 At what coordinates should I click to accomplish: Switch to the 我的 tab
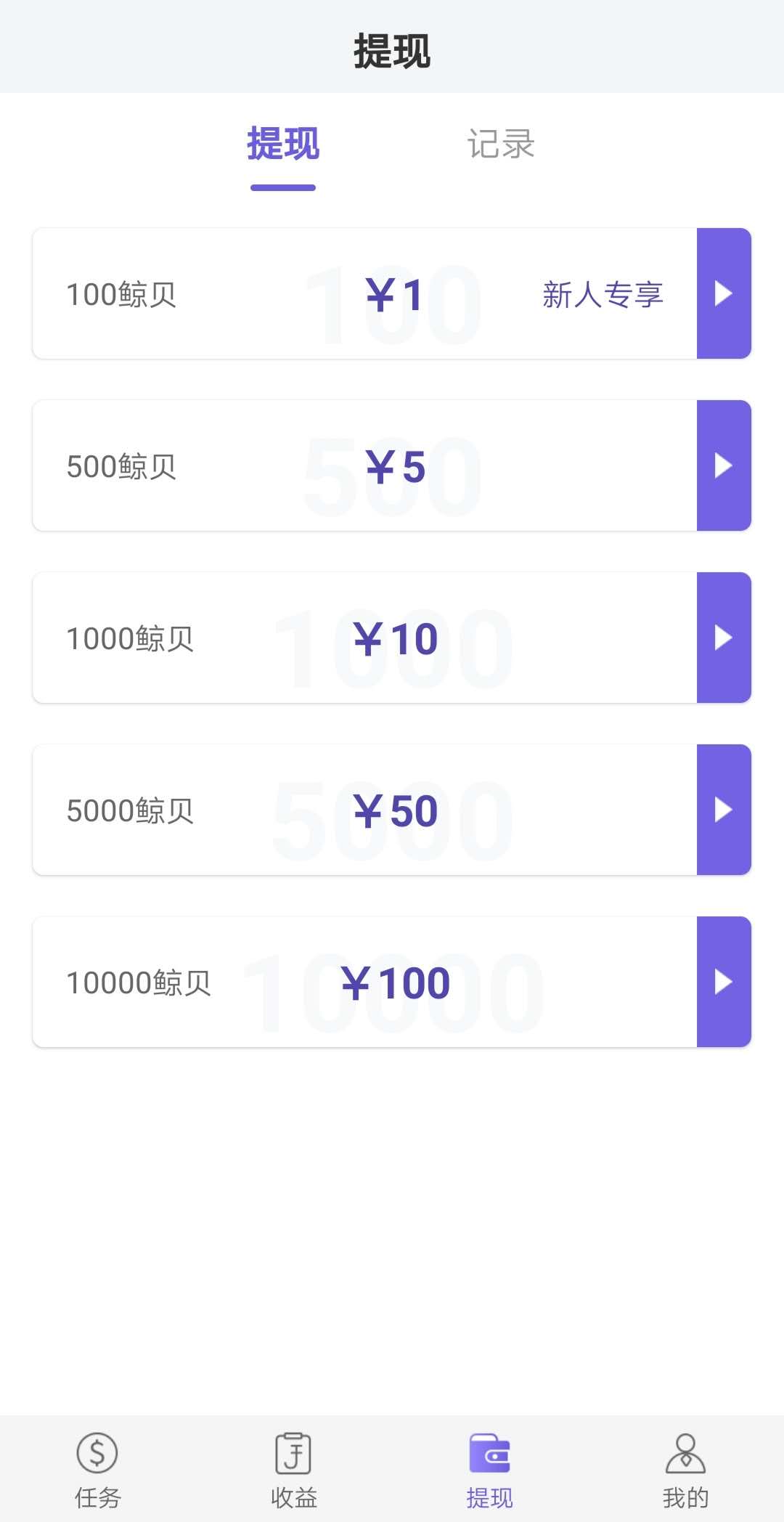(x=686, y=1470)
